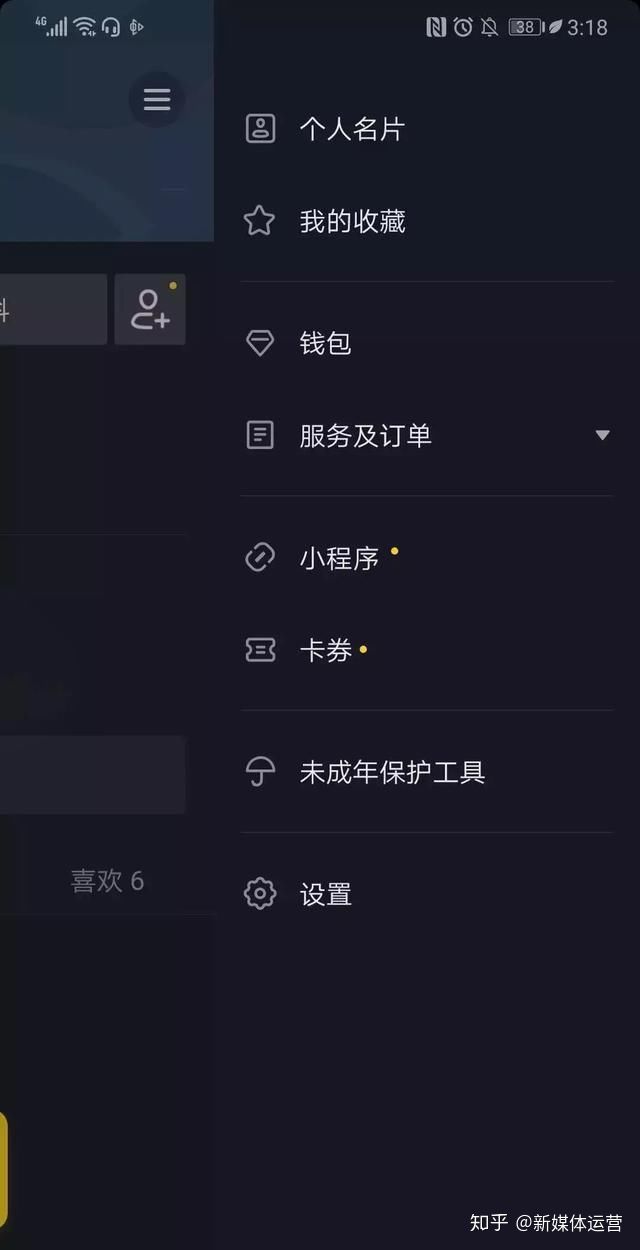This screenshot has width=640, height=1250.
Task: Tap the hamburger menu button
Action: click(157, 99)
